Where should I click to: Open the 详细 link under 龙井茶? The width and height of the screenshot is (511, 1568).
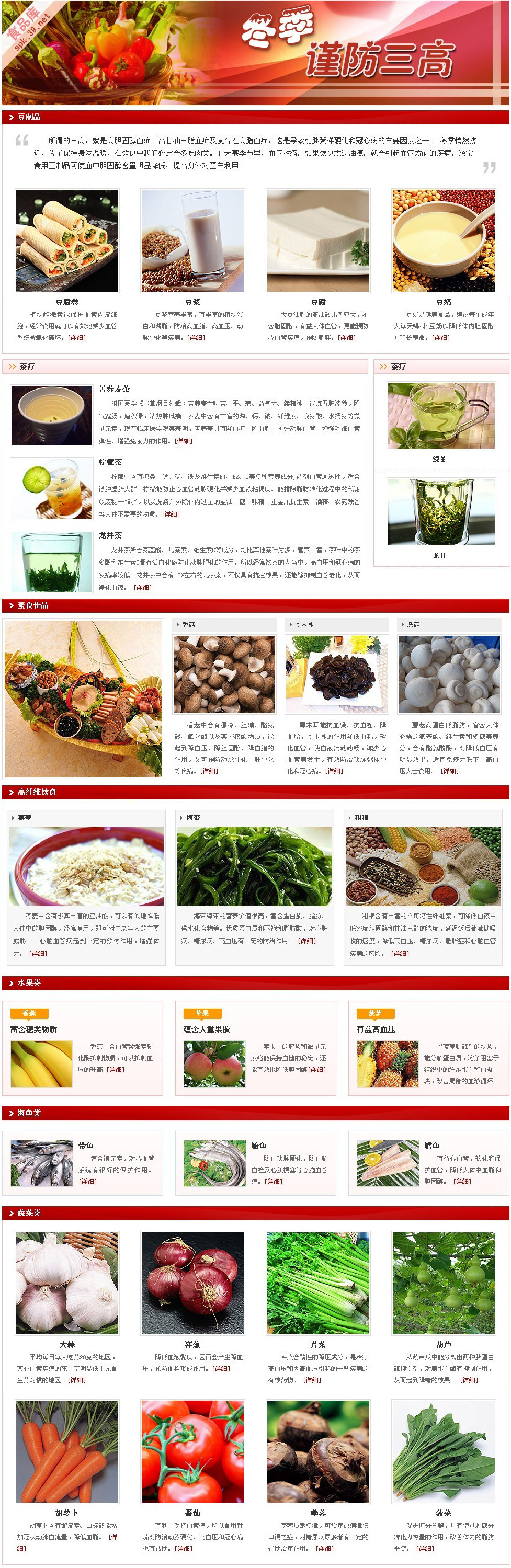pos(142,587)
